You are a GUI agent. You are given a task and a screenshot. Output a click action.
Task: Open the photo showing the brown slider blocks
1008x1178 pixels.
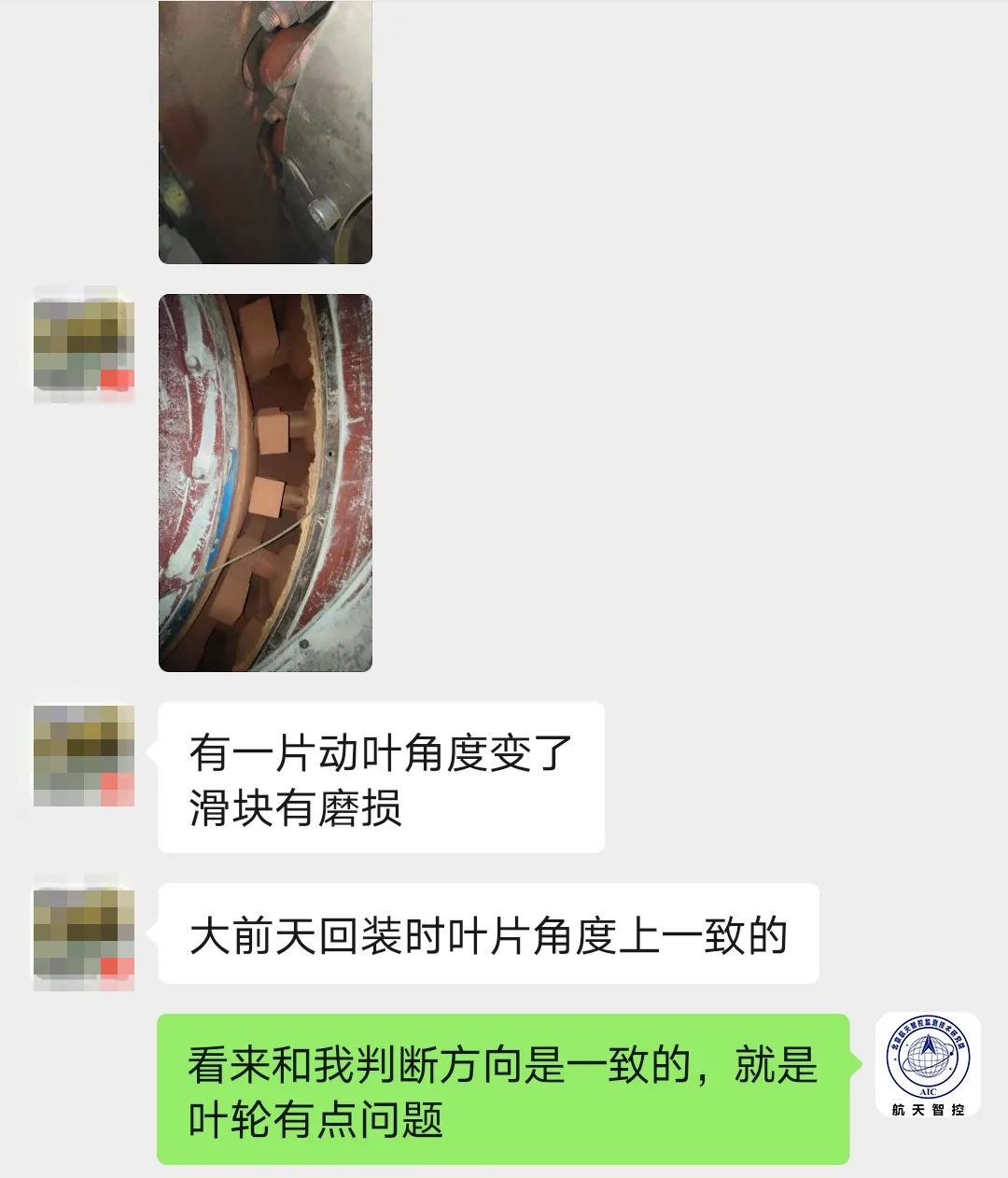[x=265, y=483]
